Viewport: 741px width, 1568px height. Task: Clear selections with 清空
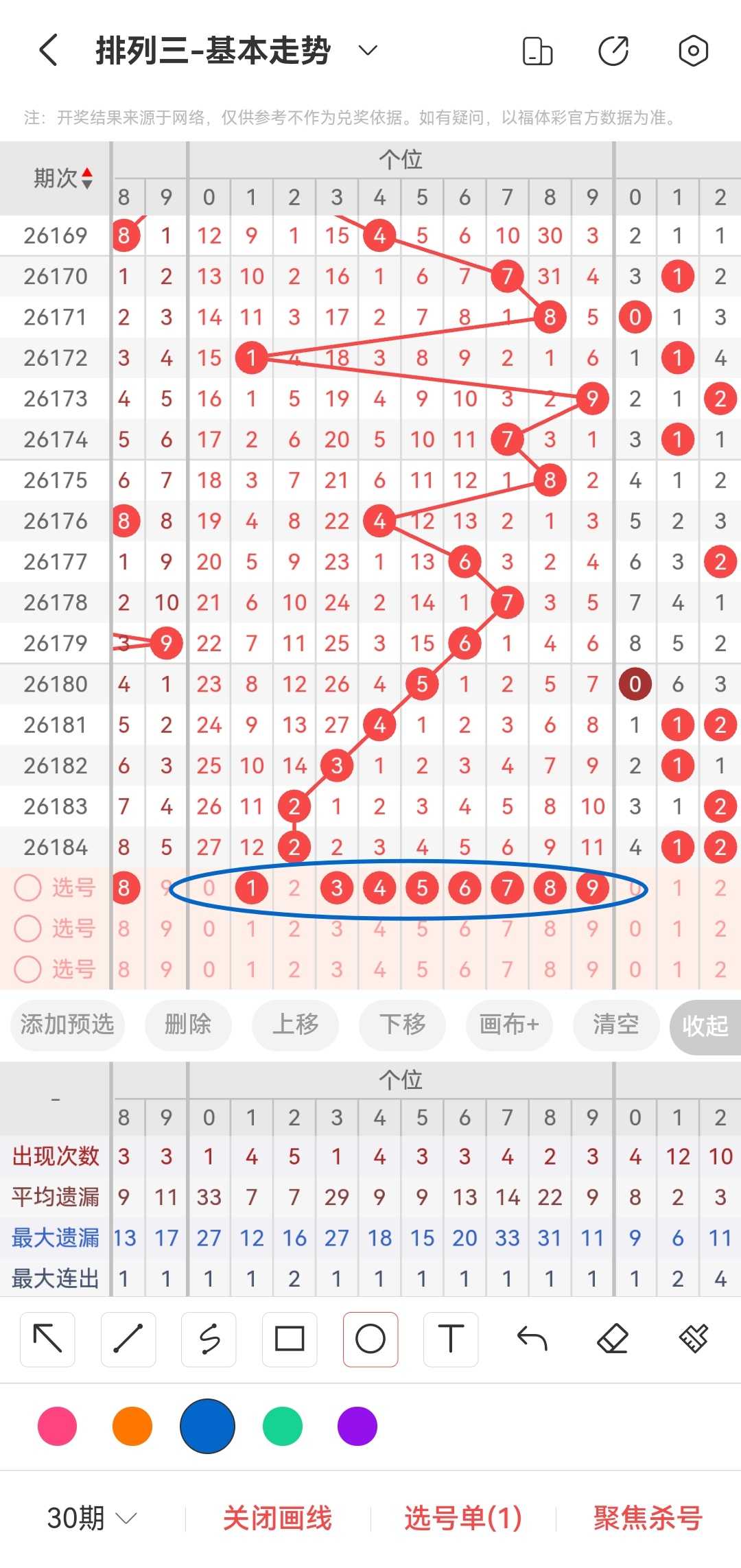tap(616, 1025)
